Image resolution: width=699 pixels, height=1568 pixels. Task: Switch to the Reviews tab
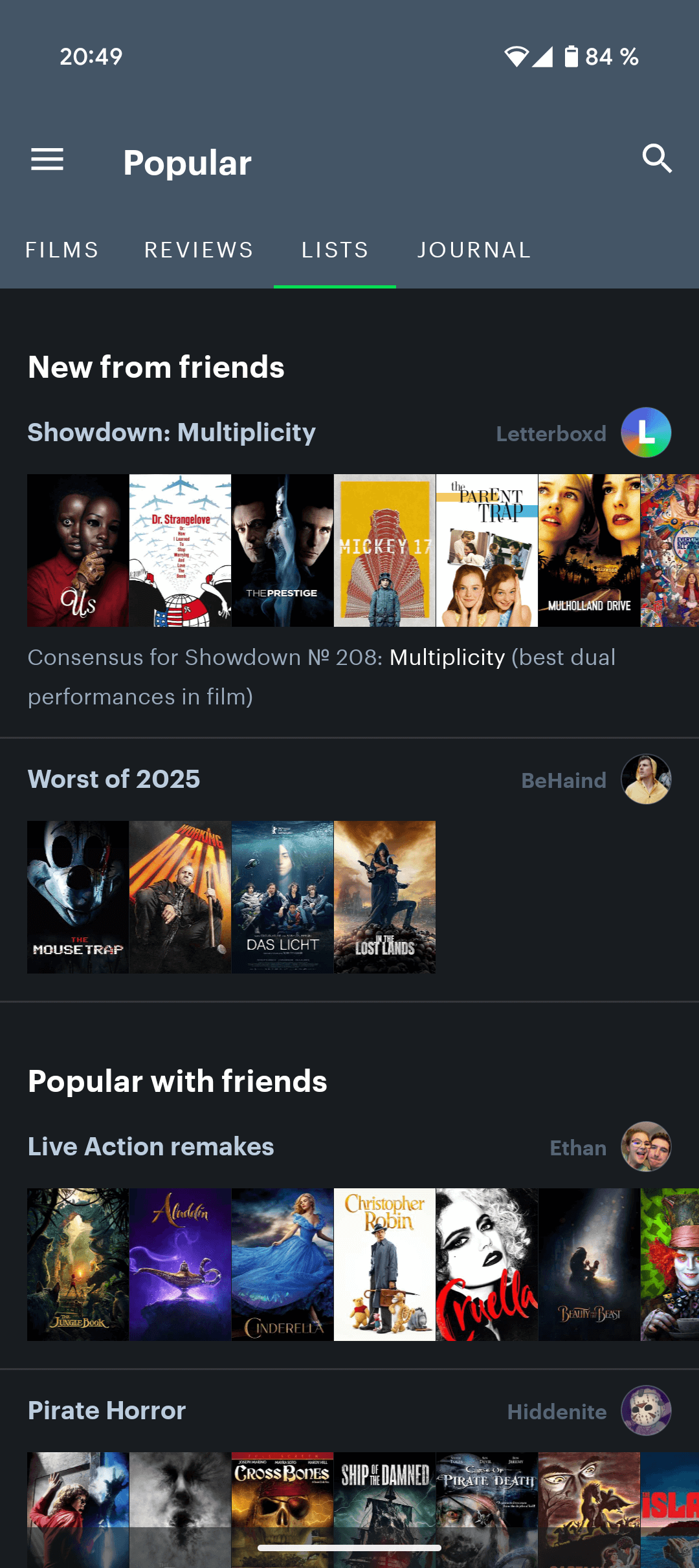point(199,250)
